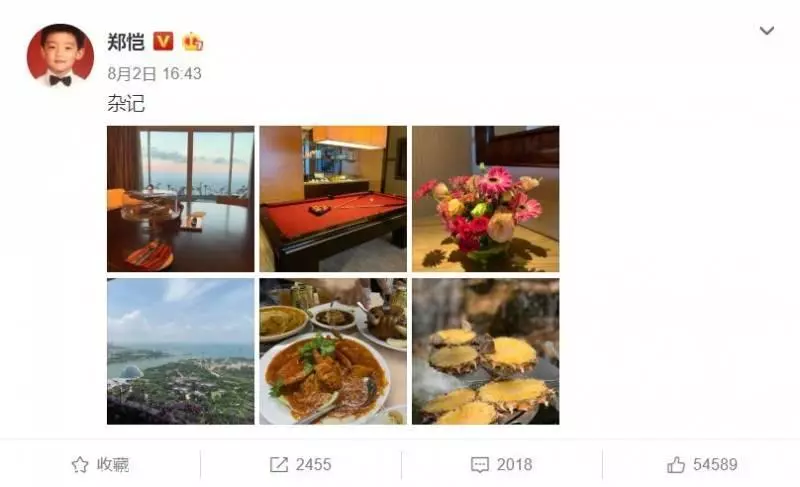This screenshot has height=487, width=800.
Task: Expand the post options chevron
Action: click(x=766, y=31)
